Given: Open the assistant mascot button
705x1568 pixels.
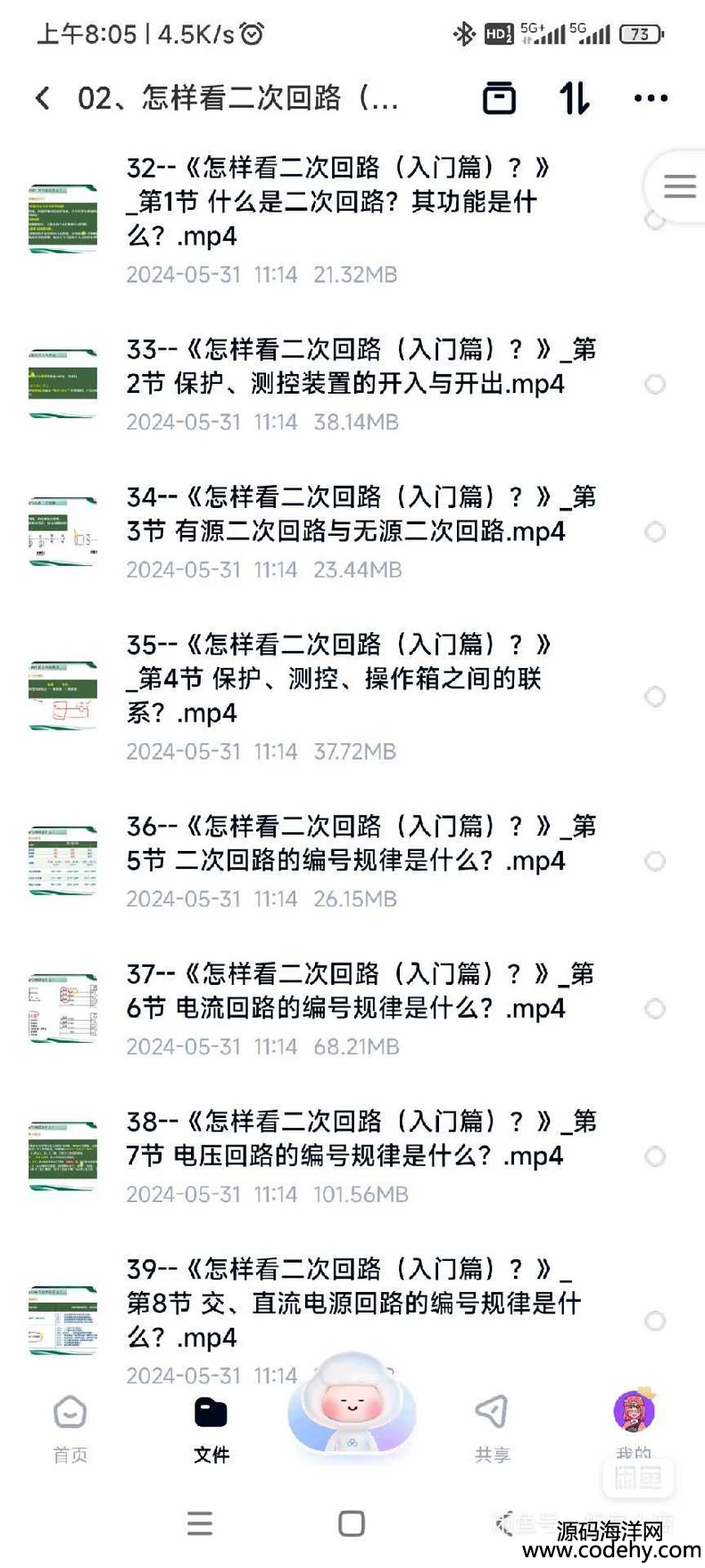Looking at the screenshot, I should coord(352,1406).
